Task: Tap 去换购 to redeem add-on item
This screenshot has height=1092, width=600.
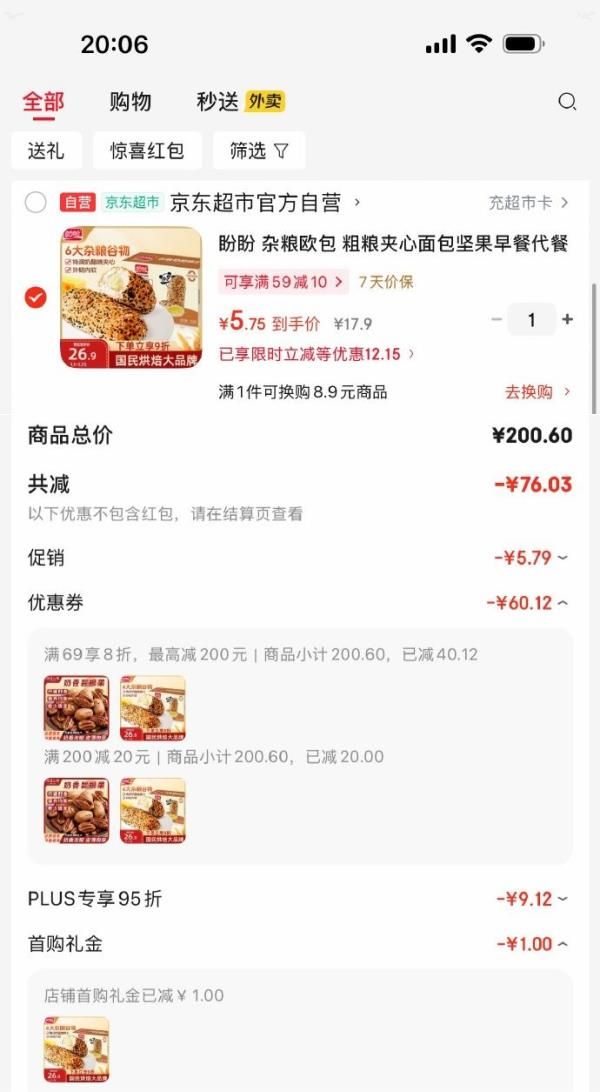Action: point(537,392)
